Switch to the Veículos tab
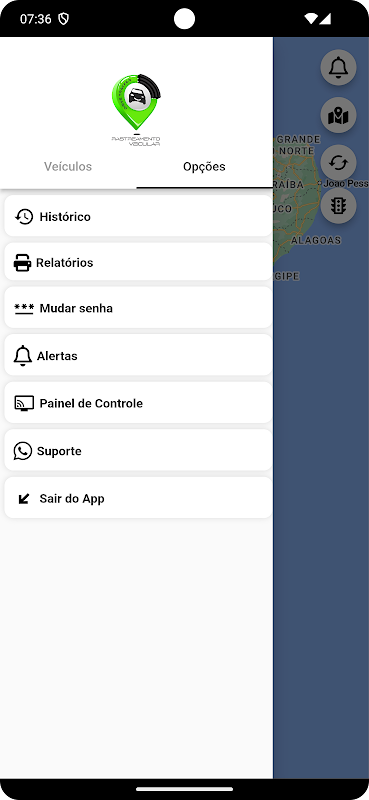Image resolution: width=369 pixels, height=800 pixels. point(68,167)
